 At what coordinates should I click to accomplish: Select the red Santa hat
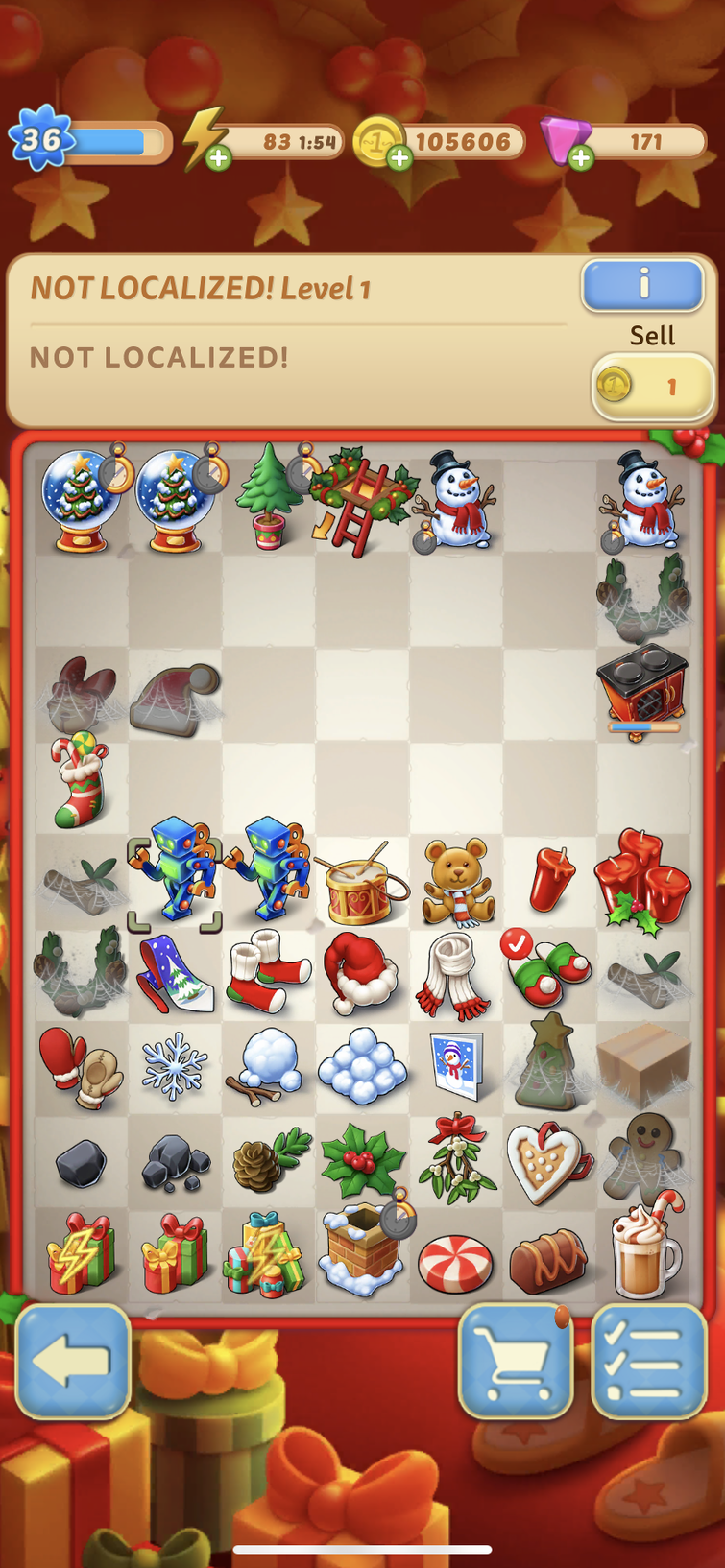coord(359,972)
